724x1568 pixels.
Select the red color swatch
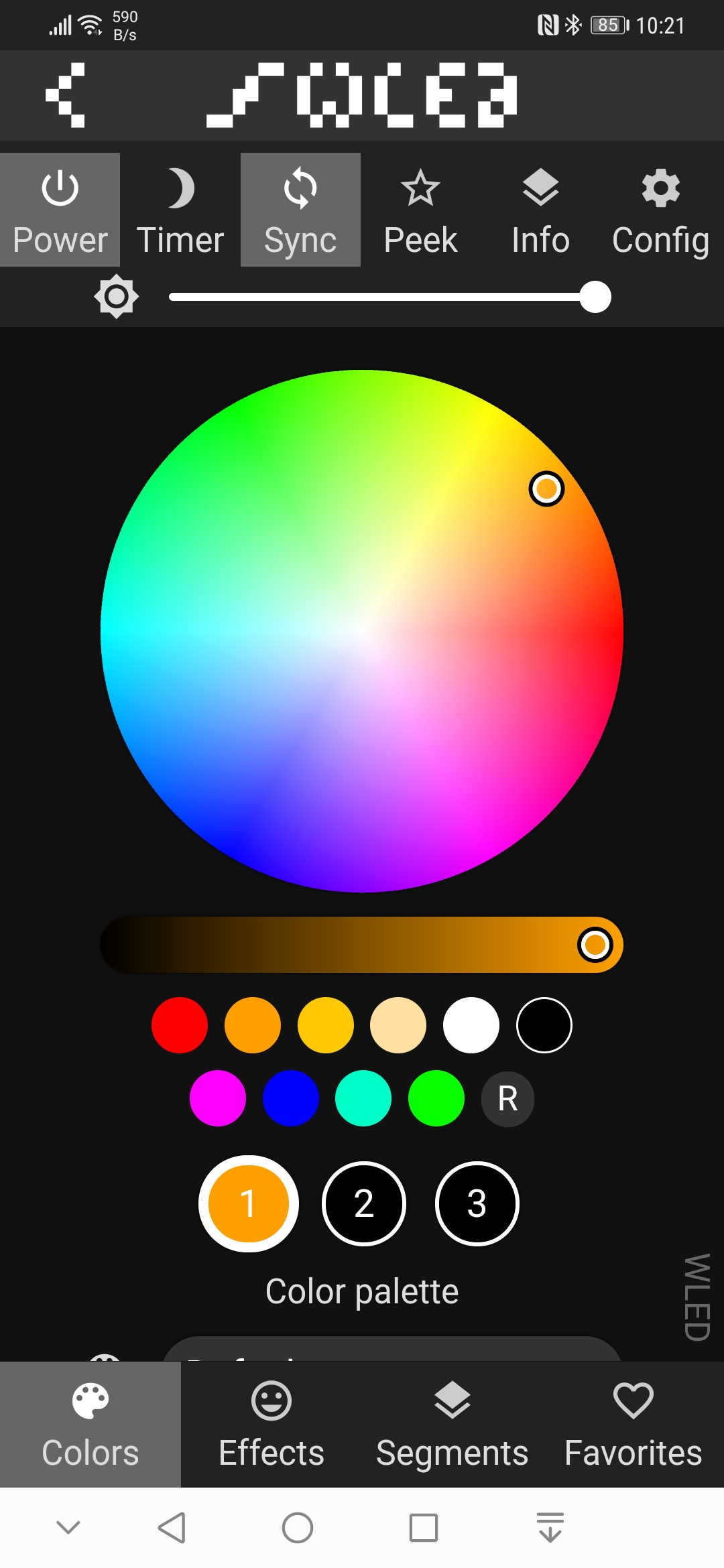[180, 1025]
